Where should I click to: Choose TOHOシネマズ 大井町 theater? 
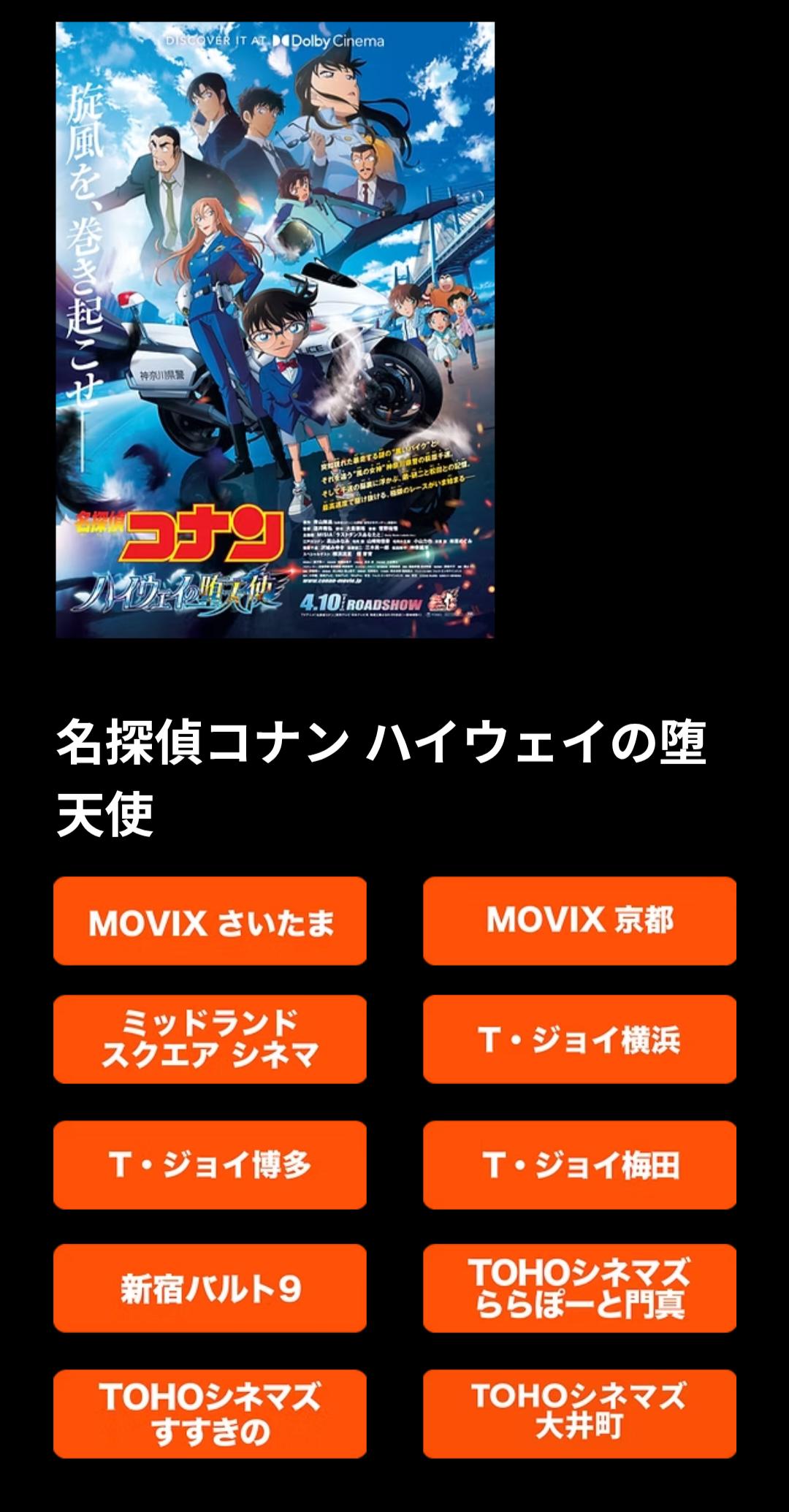pos(579,1413)
